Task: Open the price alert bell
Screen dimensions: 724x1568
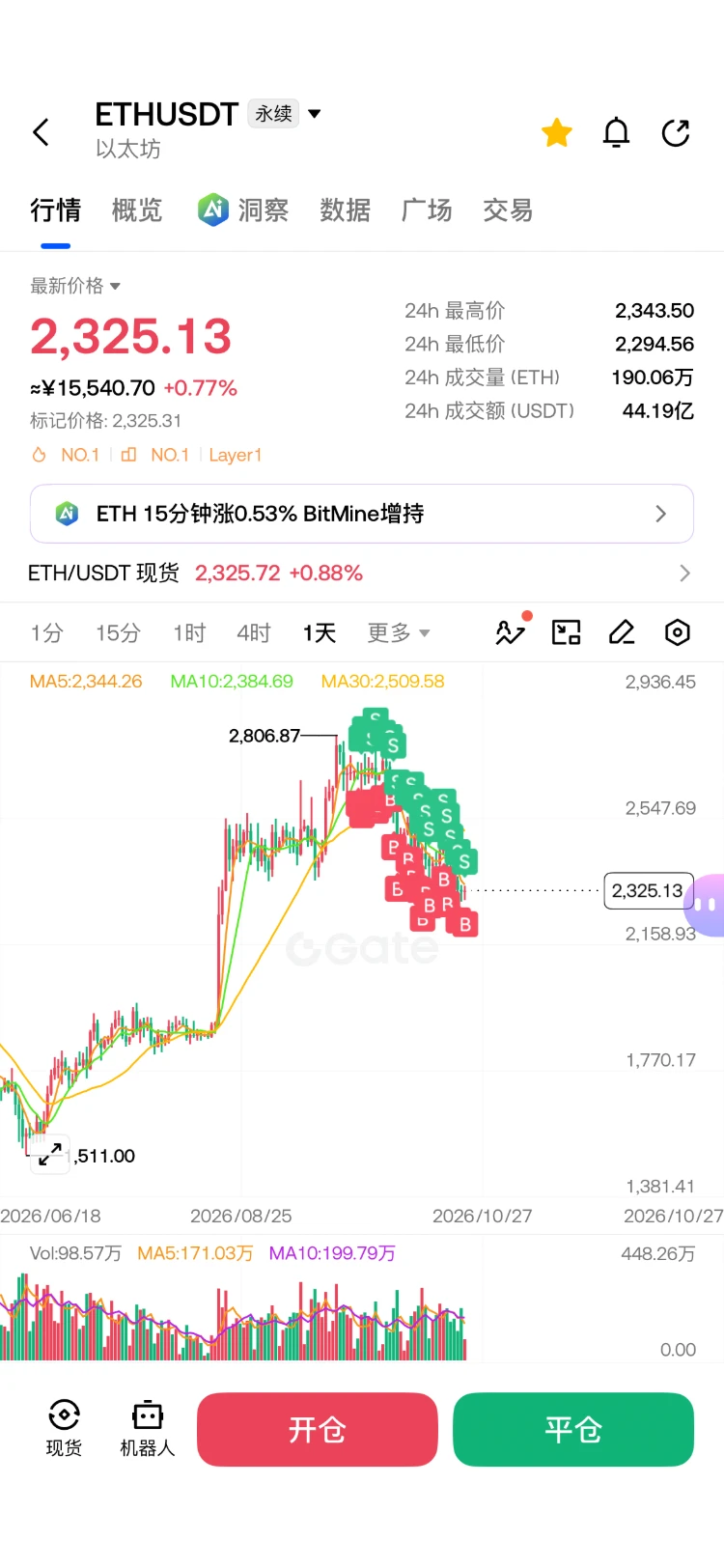Action: pyautogui.click(x=616, y=132)
